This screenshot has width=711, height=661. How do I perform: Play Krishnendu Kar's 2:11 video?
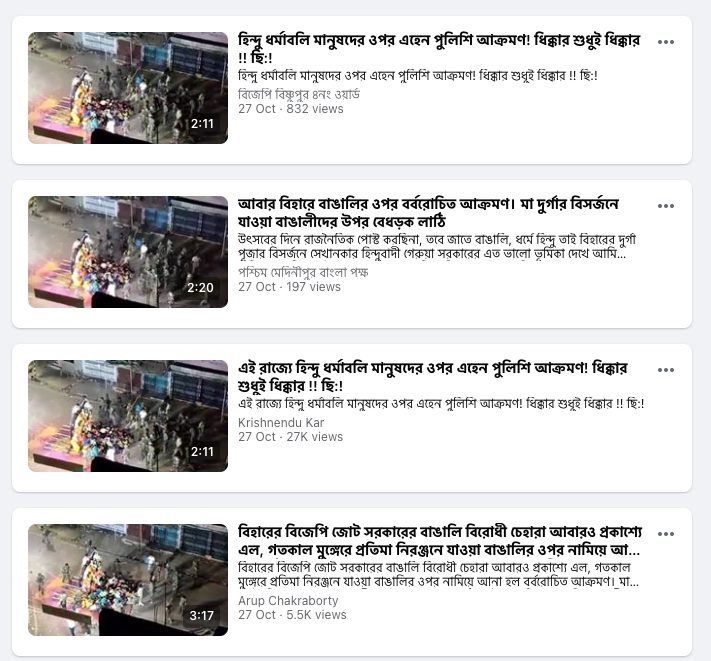click(x=128, y=416)
